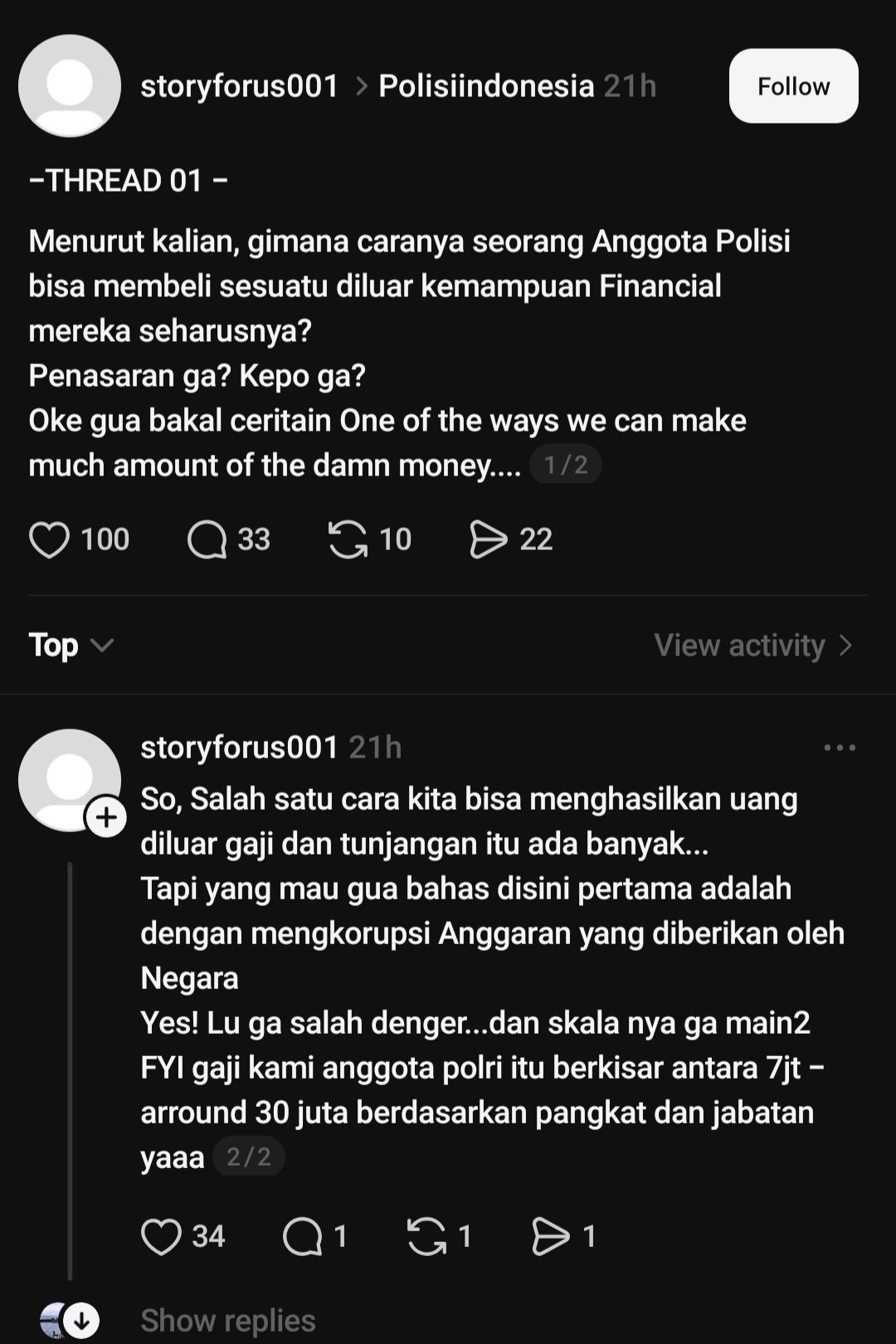Like the THREAD 01 post

50,539
